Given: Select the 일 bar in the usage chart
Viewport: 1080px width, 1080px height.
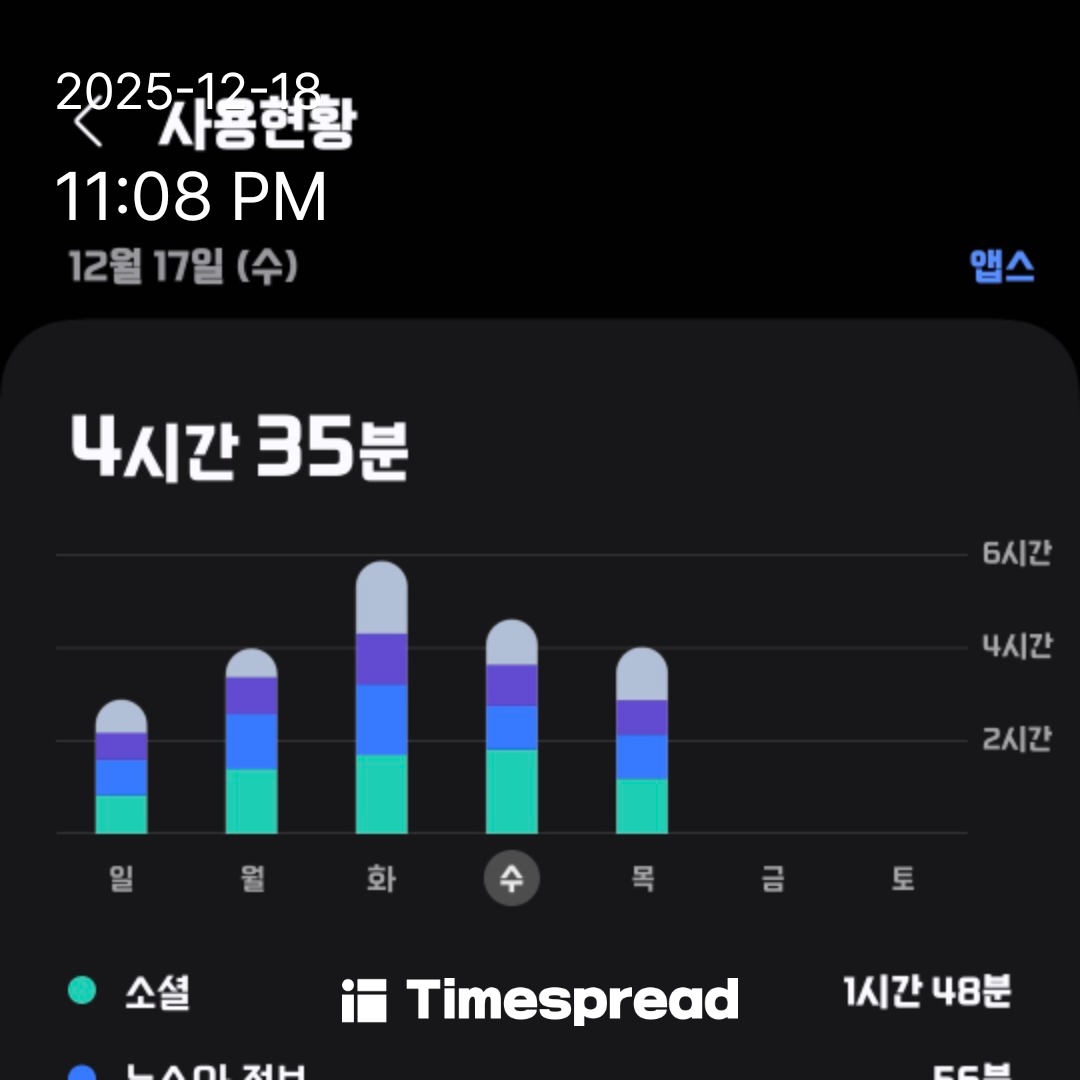Looking at the screenshot, I should tap(121, 768).
